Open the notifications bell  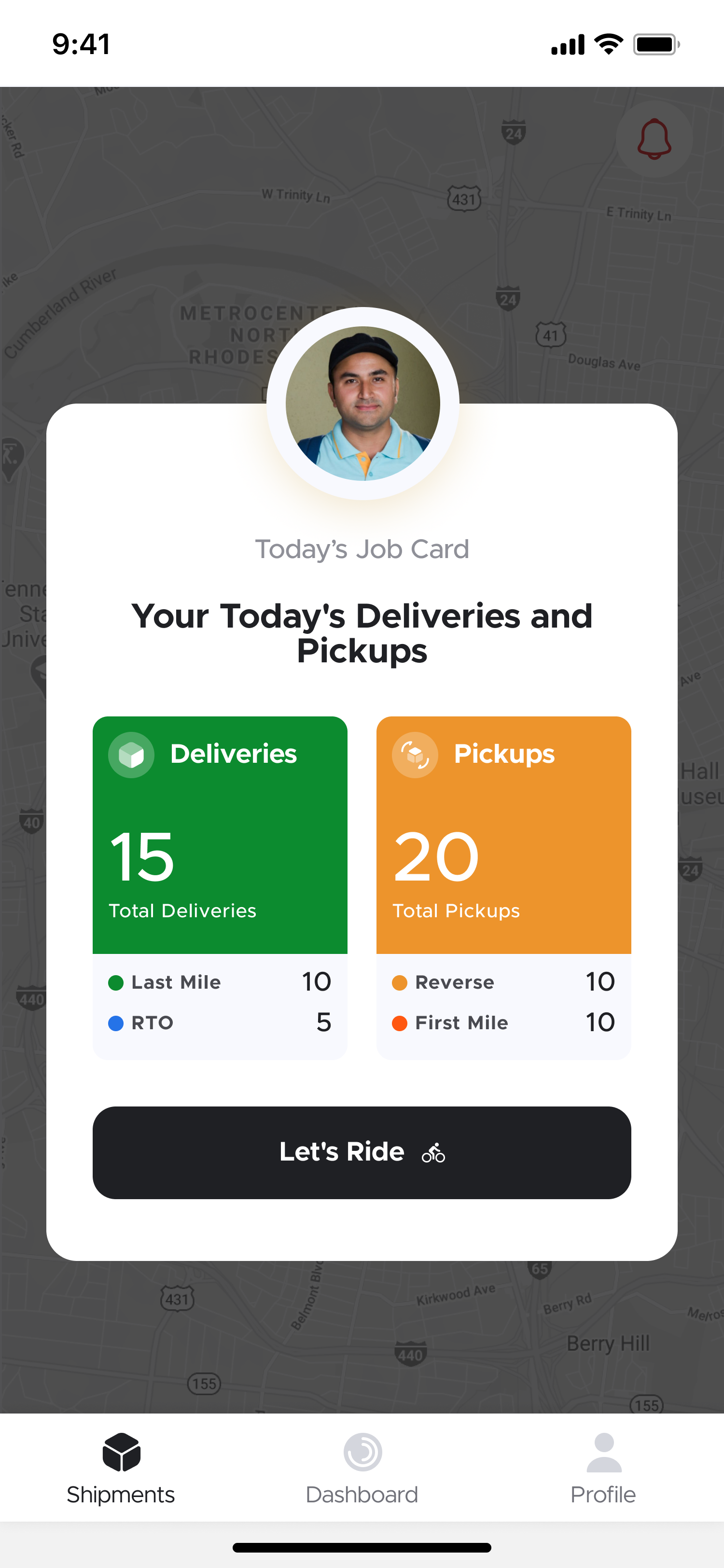tap(654, 139)
